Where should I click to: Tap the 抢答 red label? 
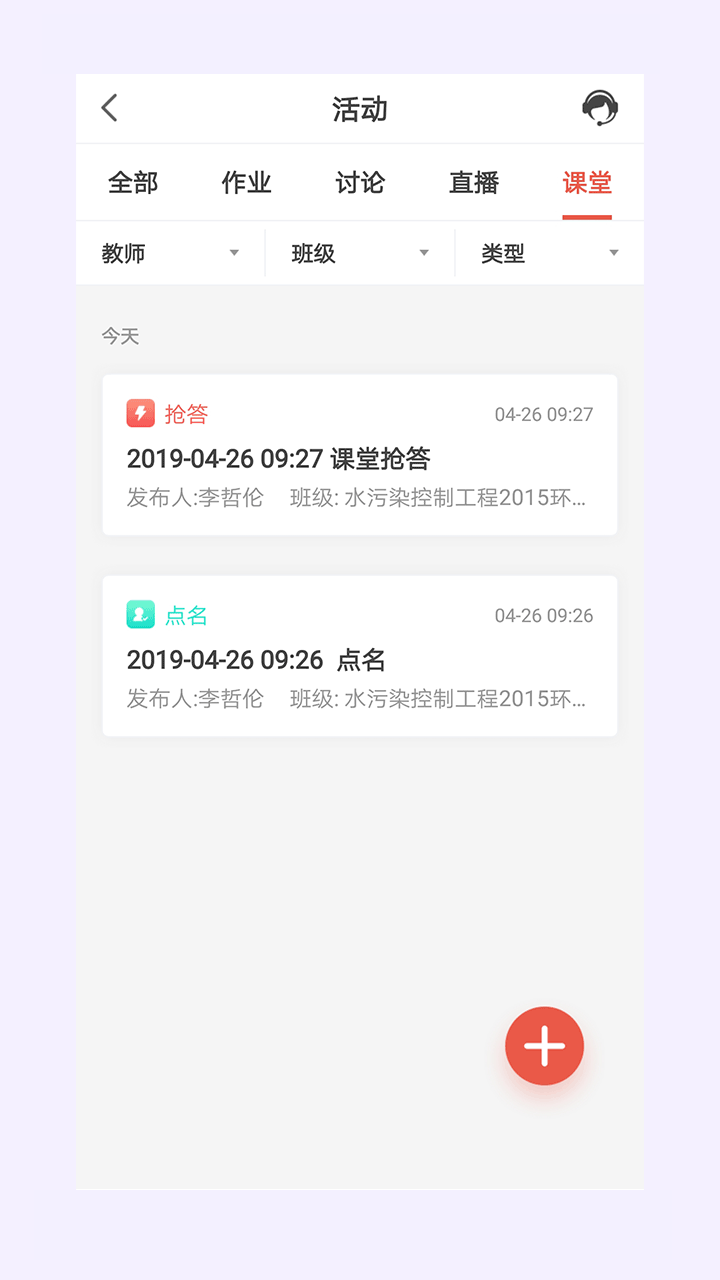click(185, 413)
